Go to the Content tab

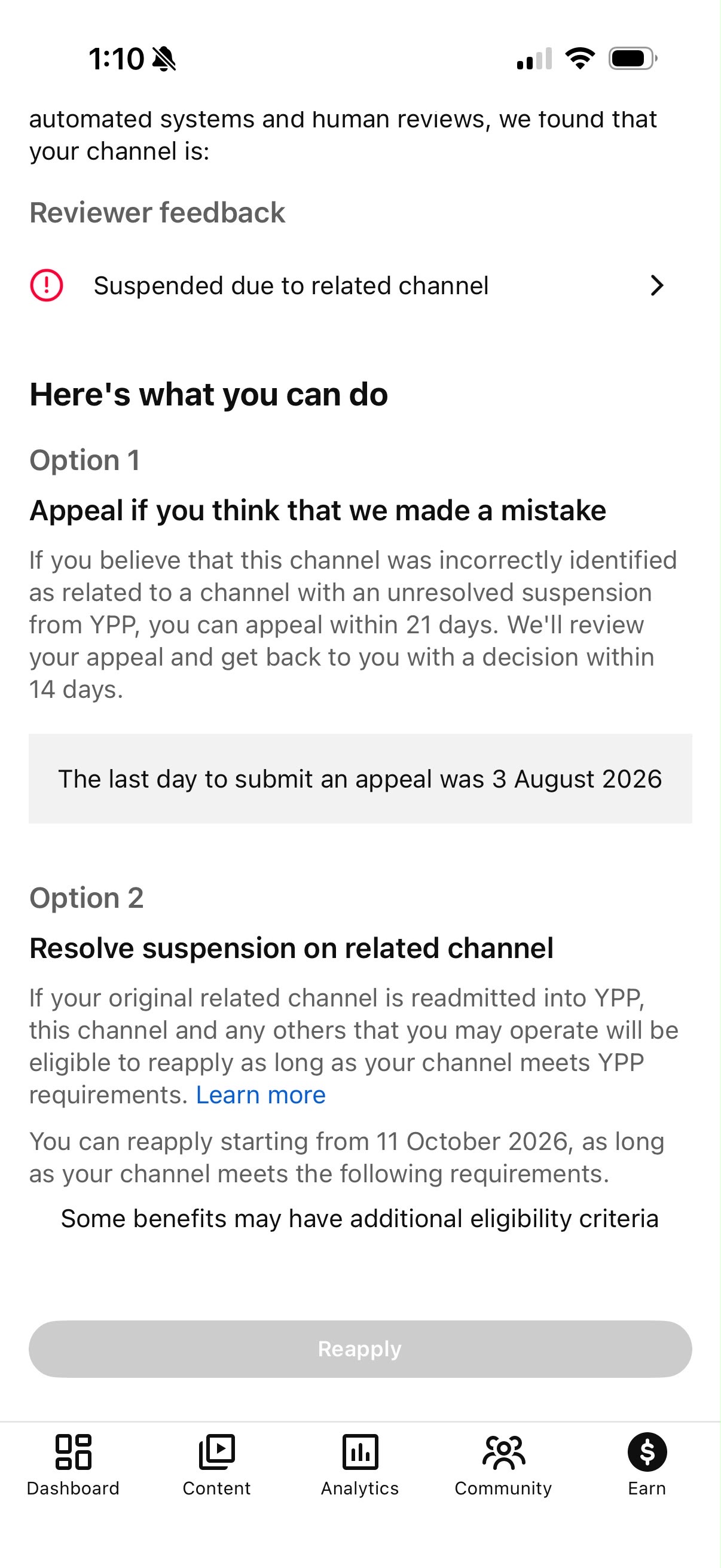pyautogui.click(x=216, y=1466)
